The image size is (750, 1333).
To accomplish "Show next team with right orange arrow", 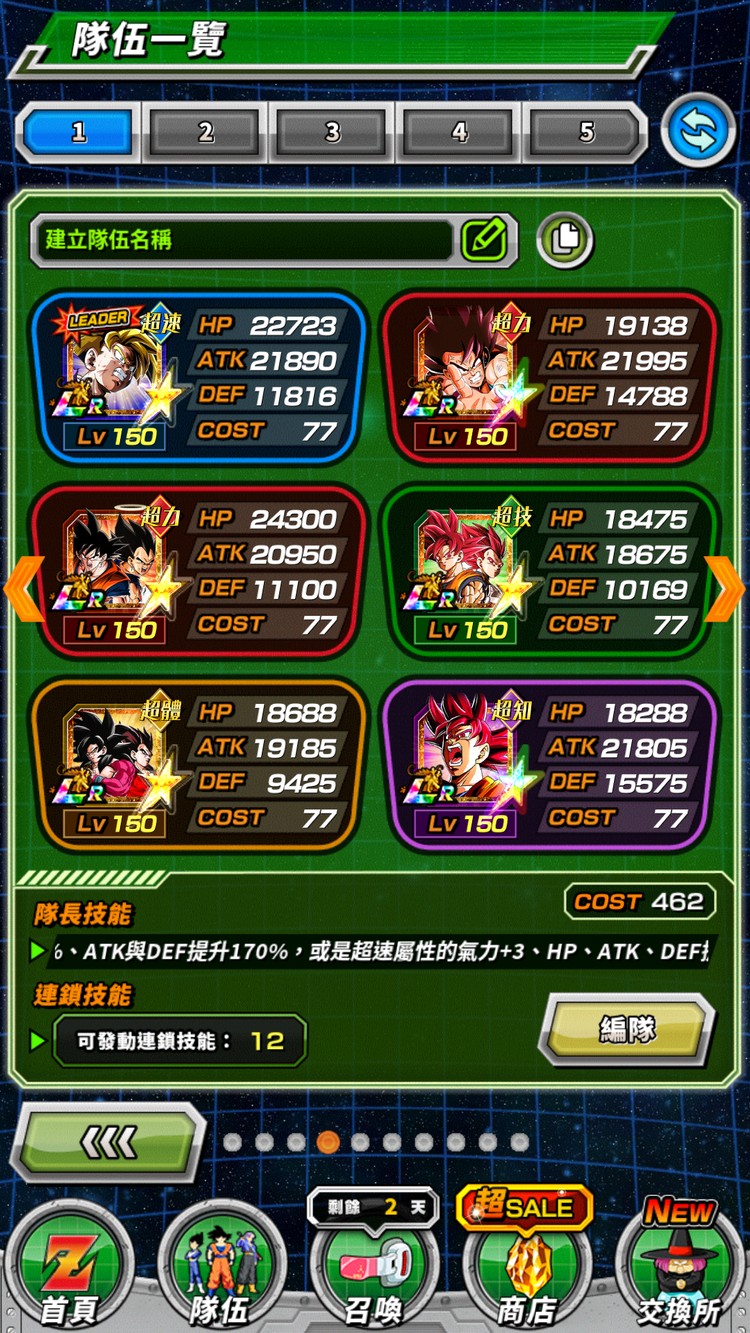I will pos(725,589).
